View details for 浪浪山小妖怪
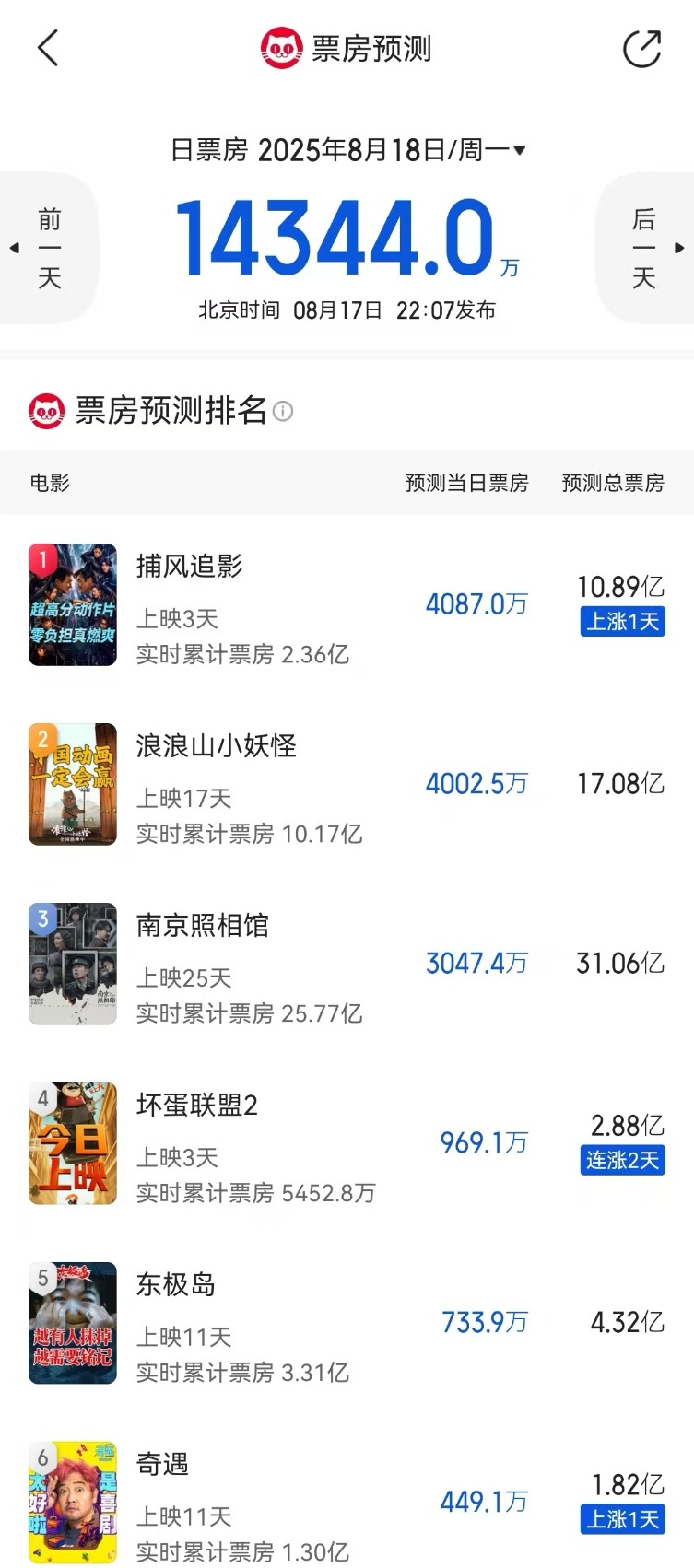This screenshot has height=1568, width=694. tap(347, 784)
